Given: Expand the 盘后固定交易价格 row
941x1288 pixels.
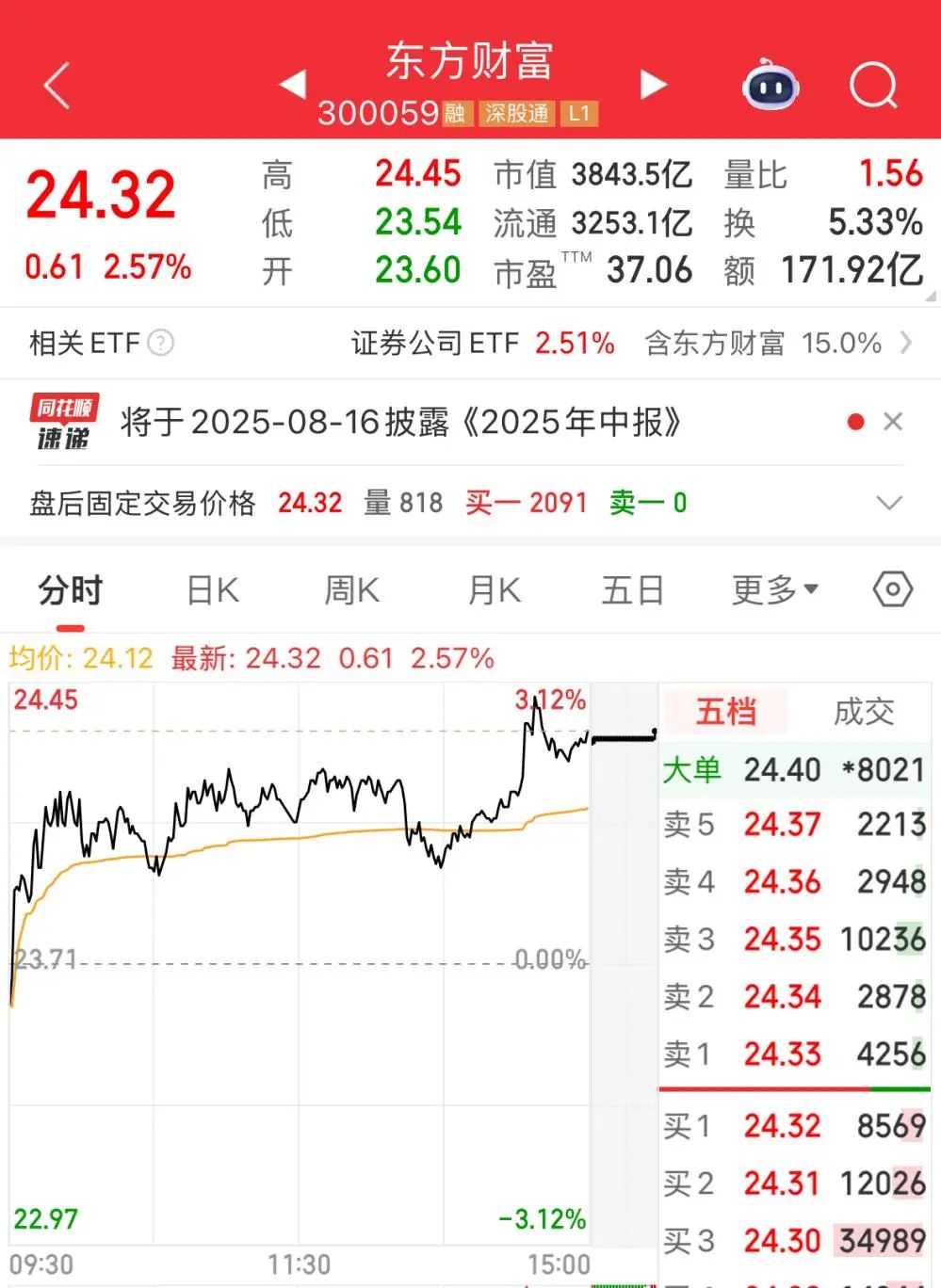Looking at the screenshot, I should point(889,503).
